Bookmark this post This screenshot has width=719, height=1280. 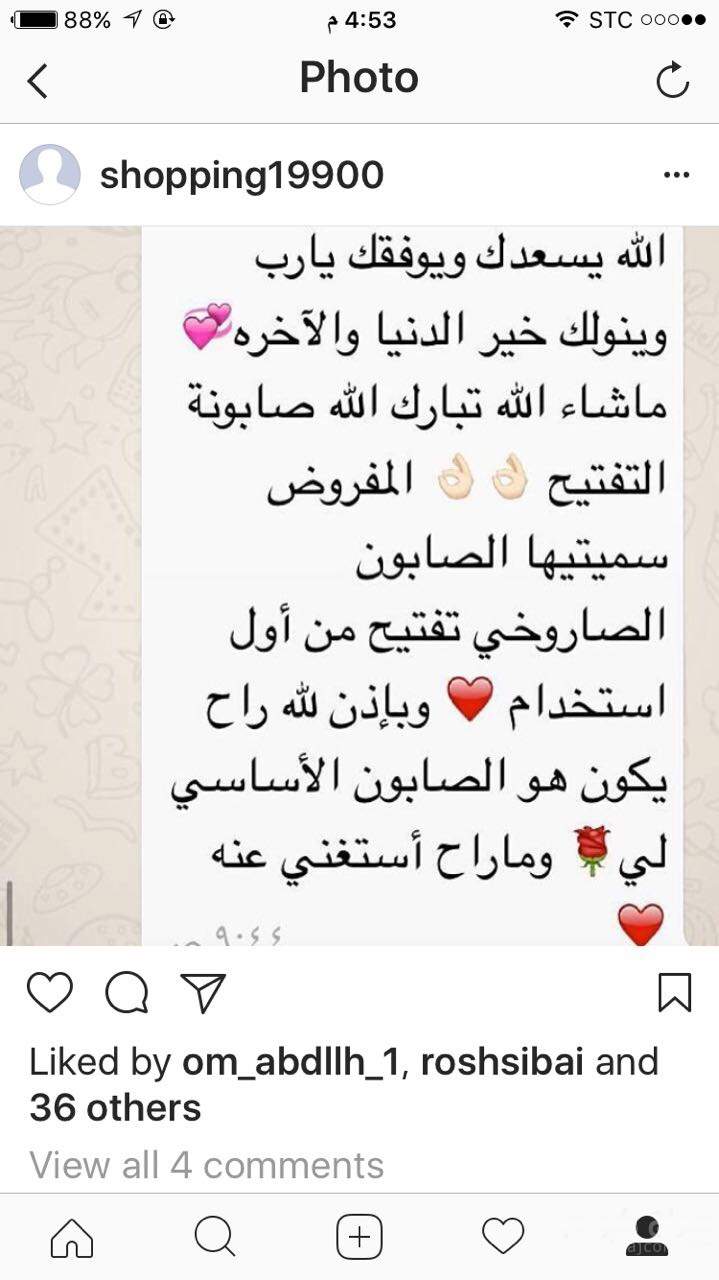point(675,992)
